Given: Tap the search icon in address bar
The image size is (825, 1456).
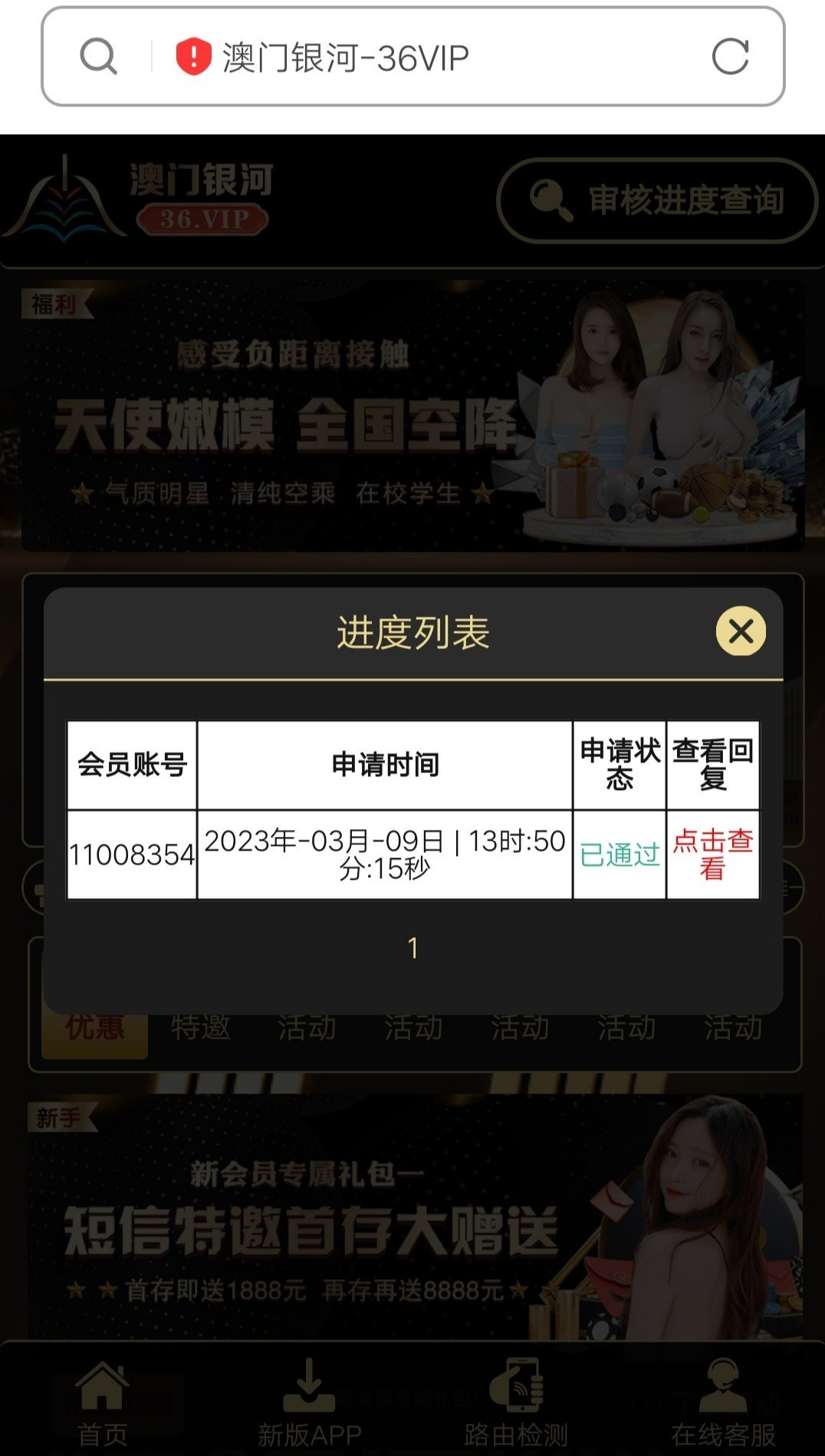Looking at the screenshot, I should coord(99,57).
